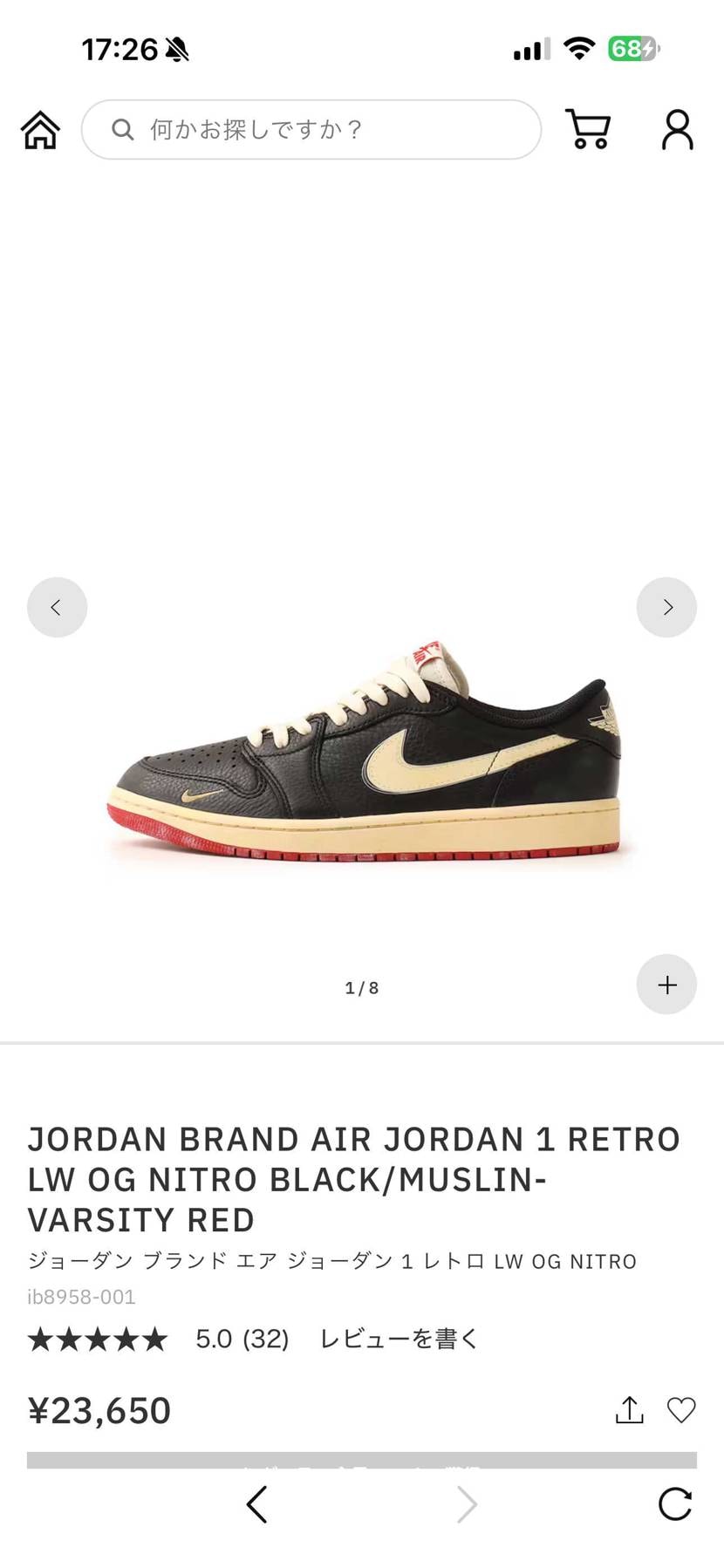Image resolution: width=724 pixels, height=1568 pixels.
Task: Enlarge the product image with plus button
Action: (x=666, y=985)
